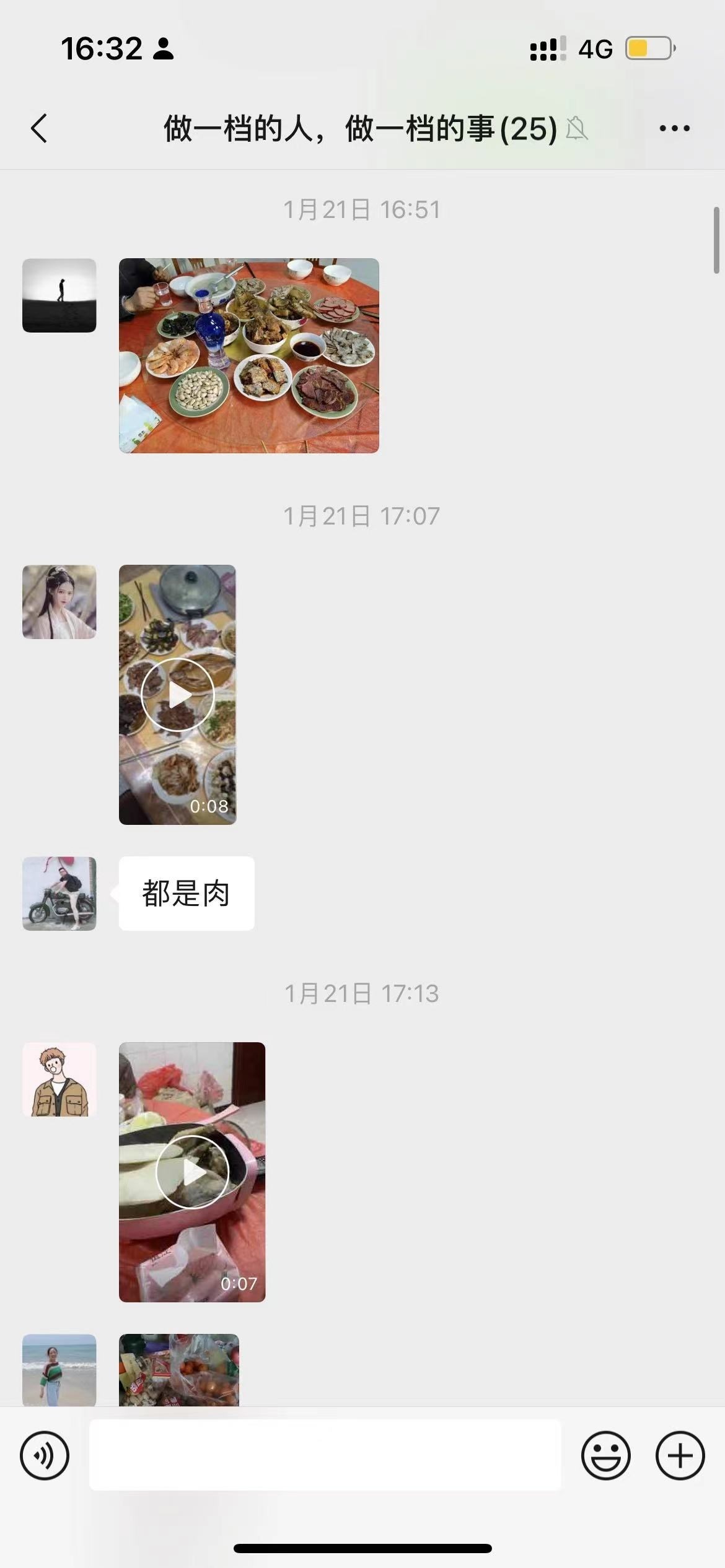Open the partially visible snack photo
The height and width of the screenshot is (1568, 725).
coord(179,1369)
